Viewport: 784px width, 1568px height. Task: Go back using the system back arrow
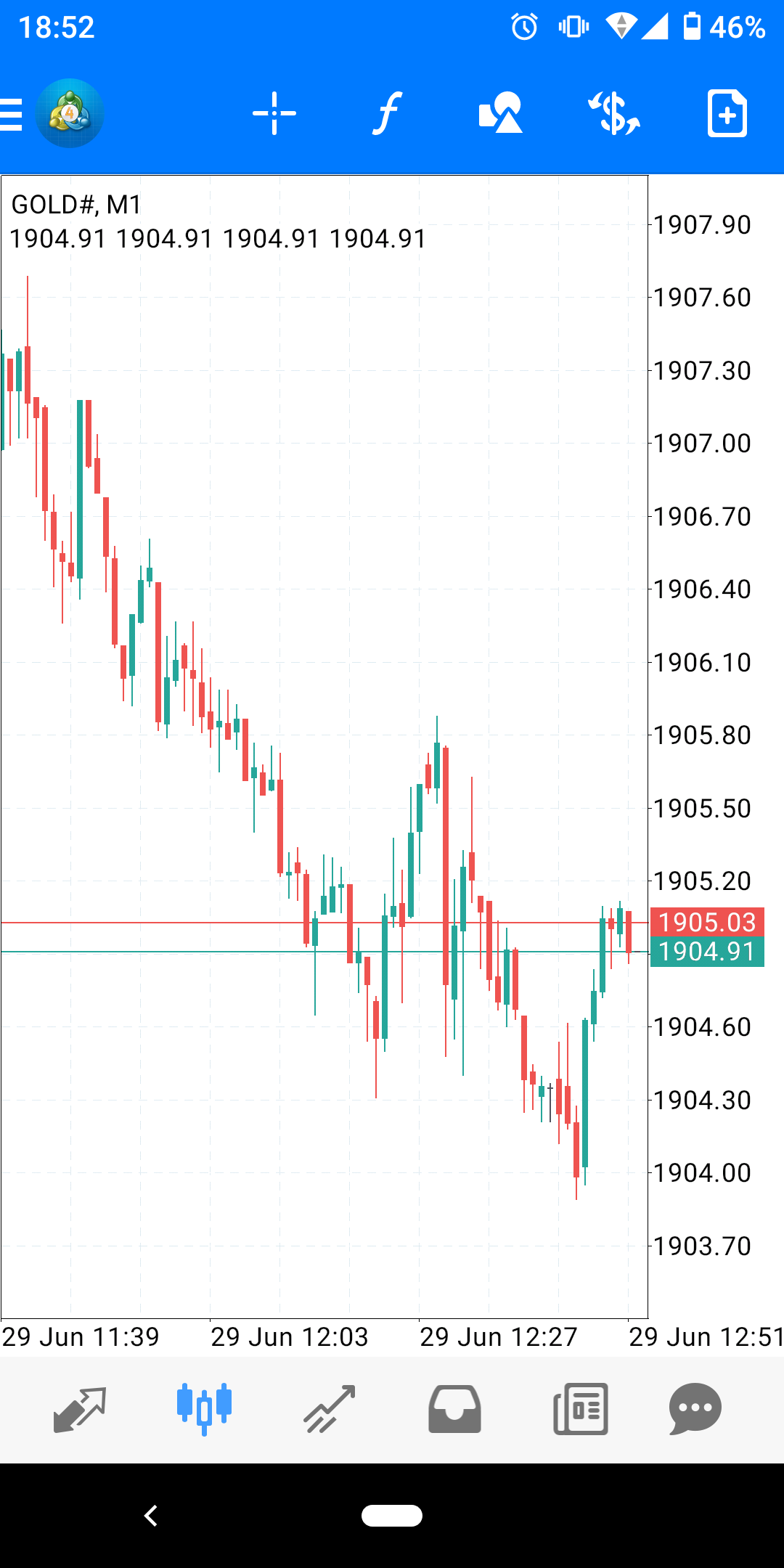pos(151,1516)
